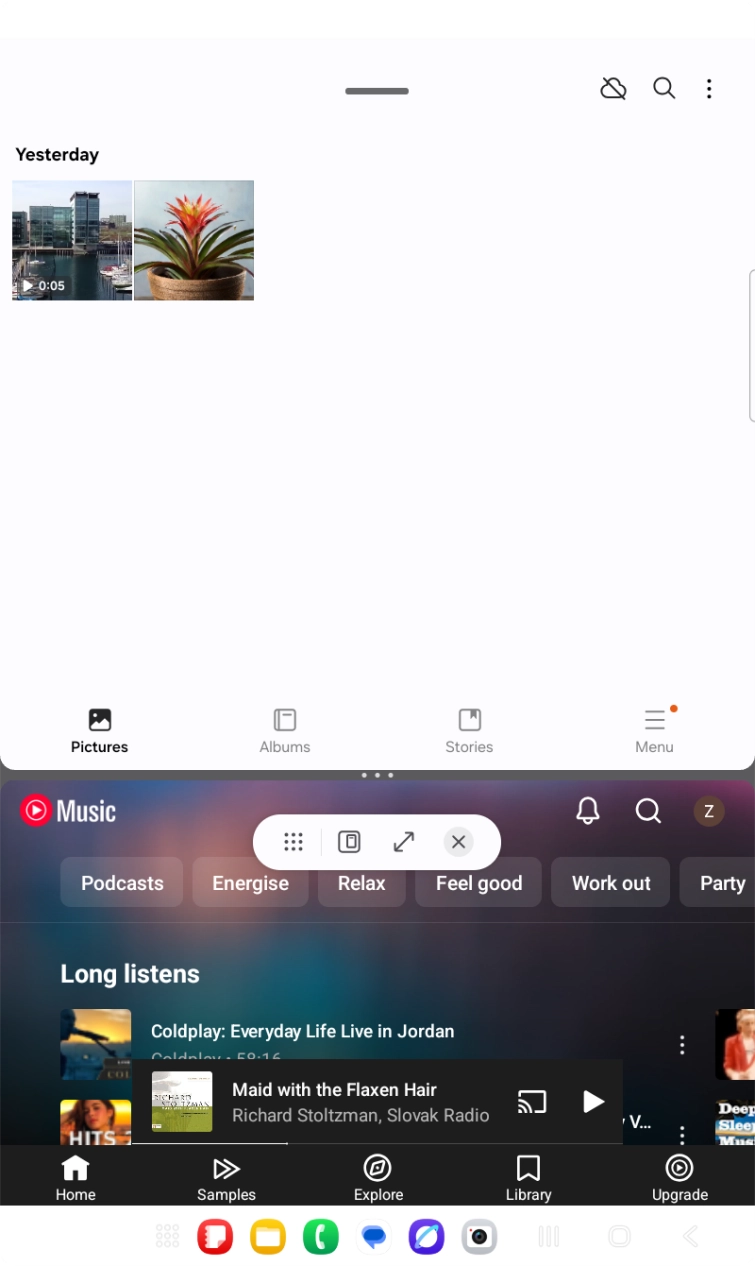Image resolution: width=755 pixels, height=1266 pixels.
Task: Open search in YouTube Music
Action: point(648,811)
